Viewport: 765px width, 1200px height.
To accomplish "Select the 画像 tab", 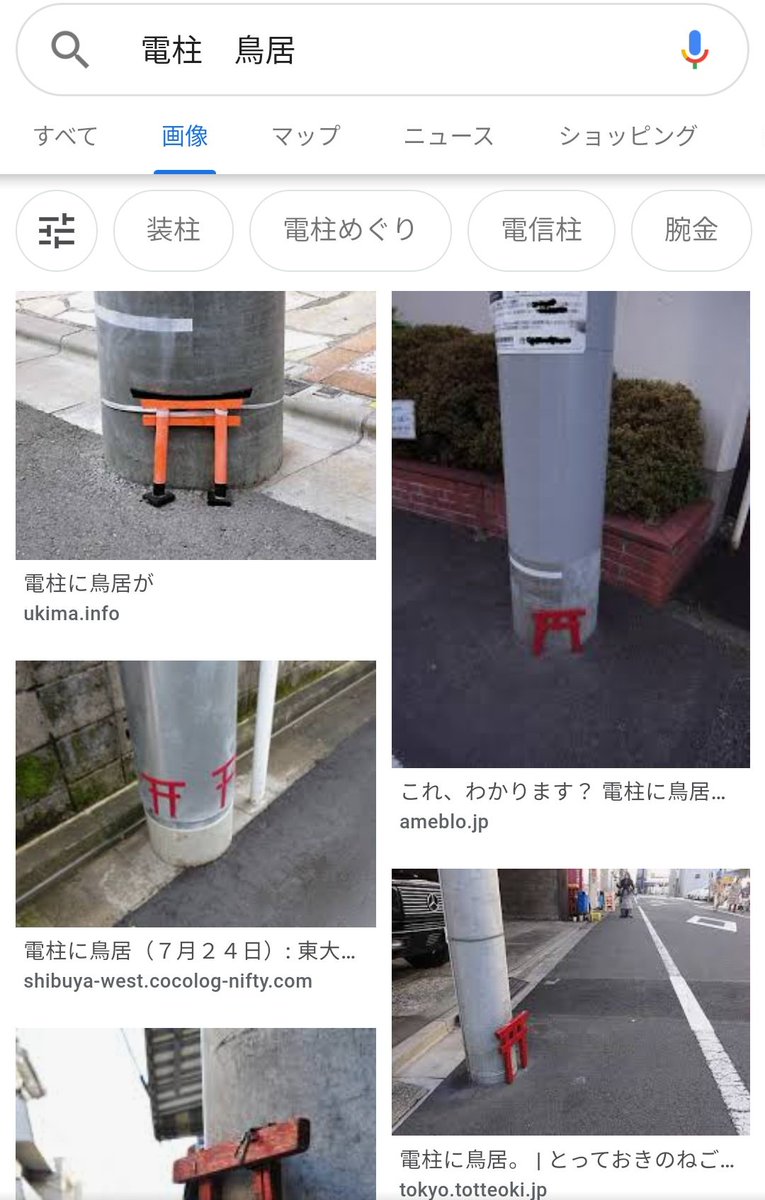I will pyautogui.click(x=185, y=136).
